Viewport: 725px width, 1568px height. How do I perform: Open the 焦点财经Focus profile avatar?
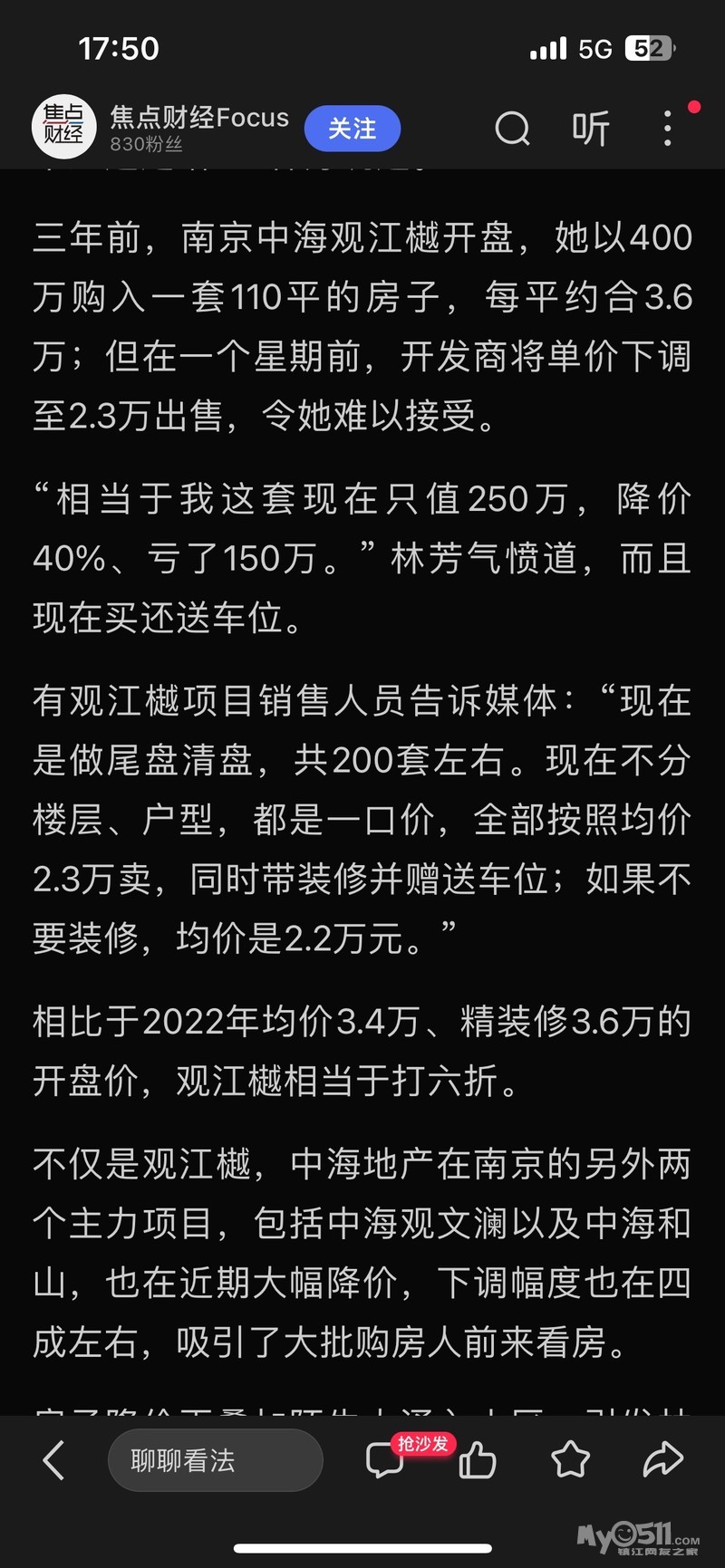click(63, 127)
